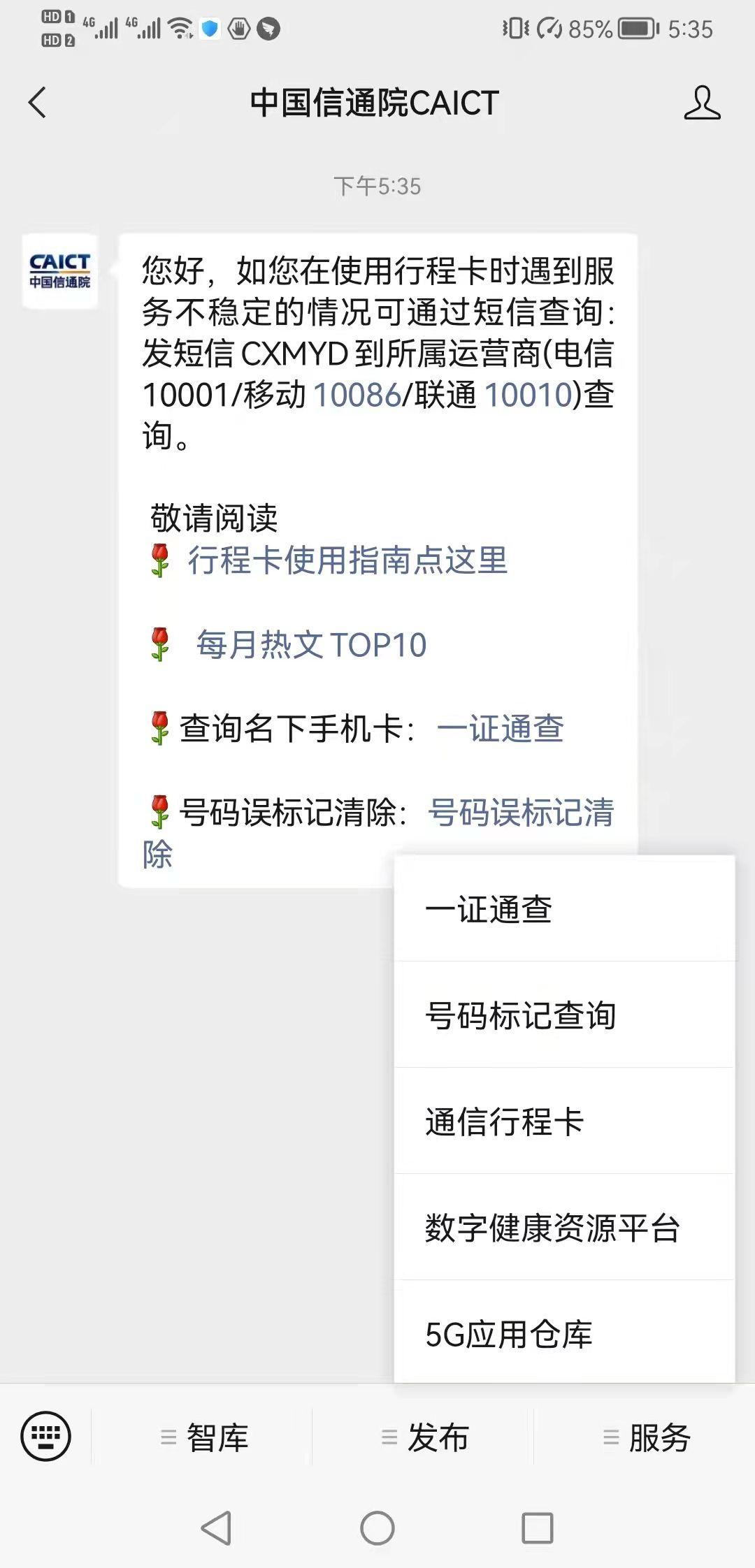Open the 每月热文 TOP10 link
This screenshot has width=755, height=1568.
click(x=311, y=644)
